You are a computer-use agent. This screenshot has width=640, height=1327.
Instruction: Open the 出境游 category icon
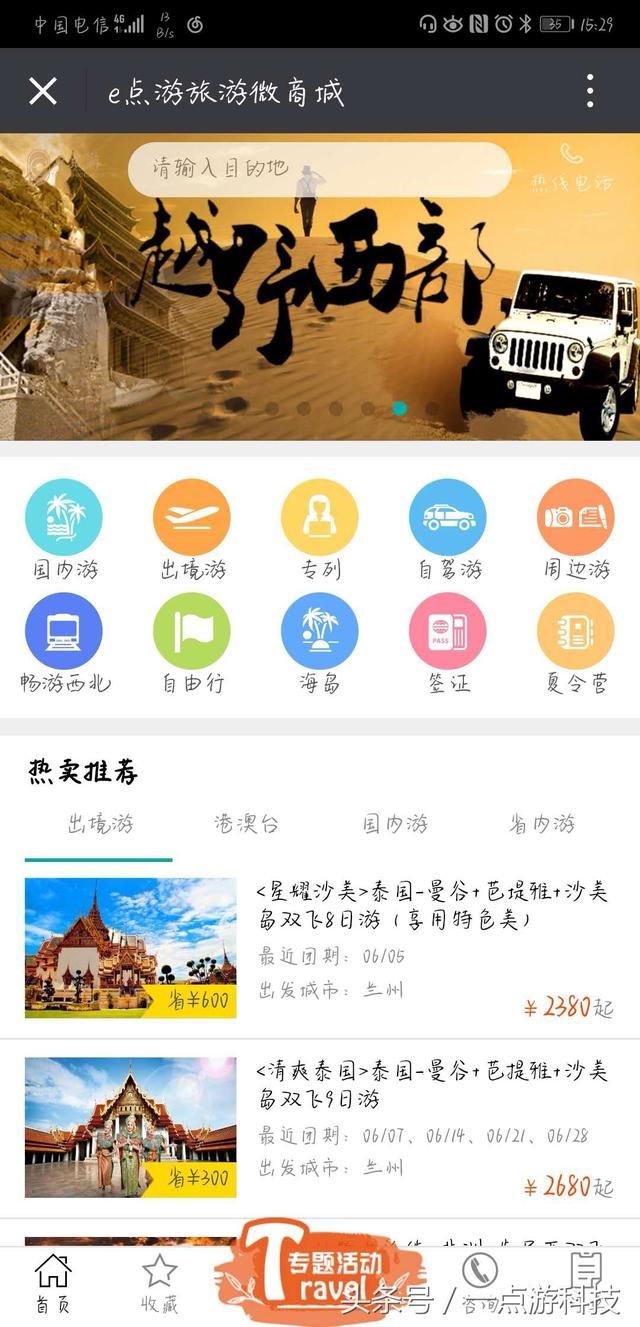(x=192, y=518)
